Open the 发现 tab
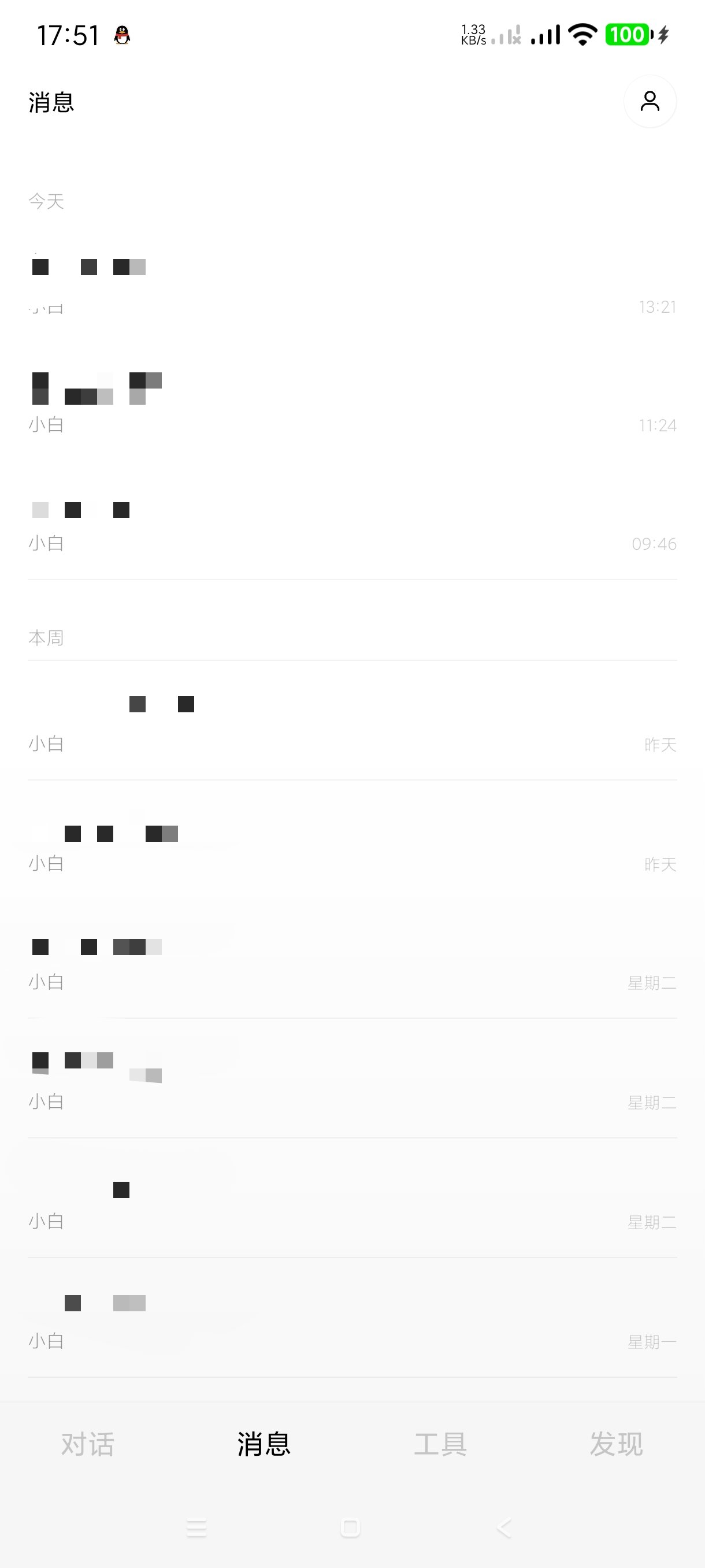Screen dimensions: 705x1568 pyautogui.click(x=616, y=1444)
